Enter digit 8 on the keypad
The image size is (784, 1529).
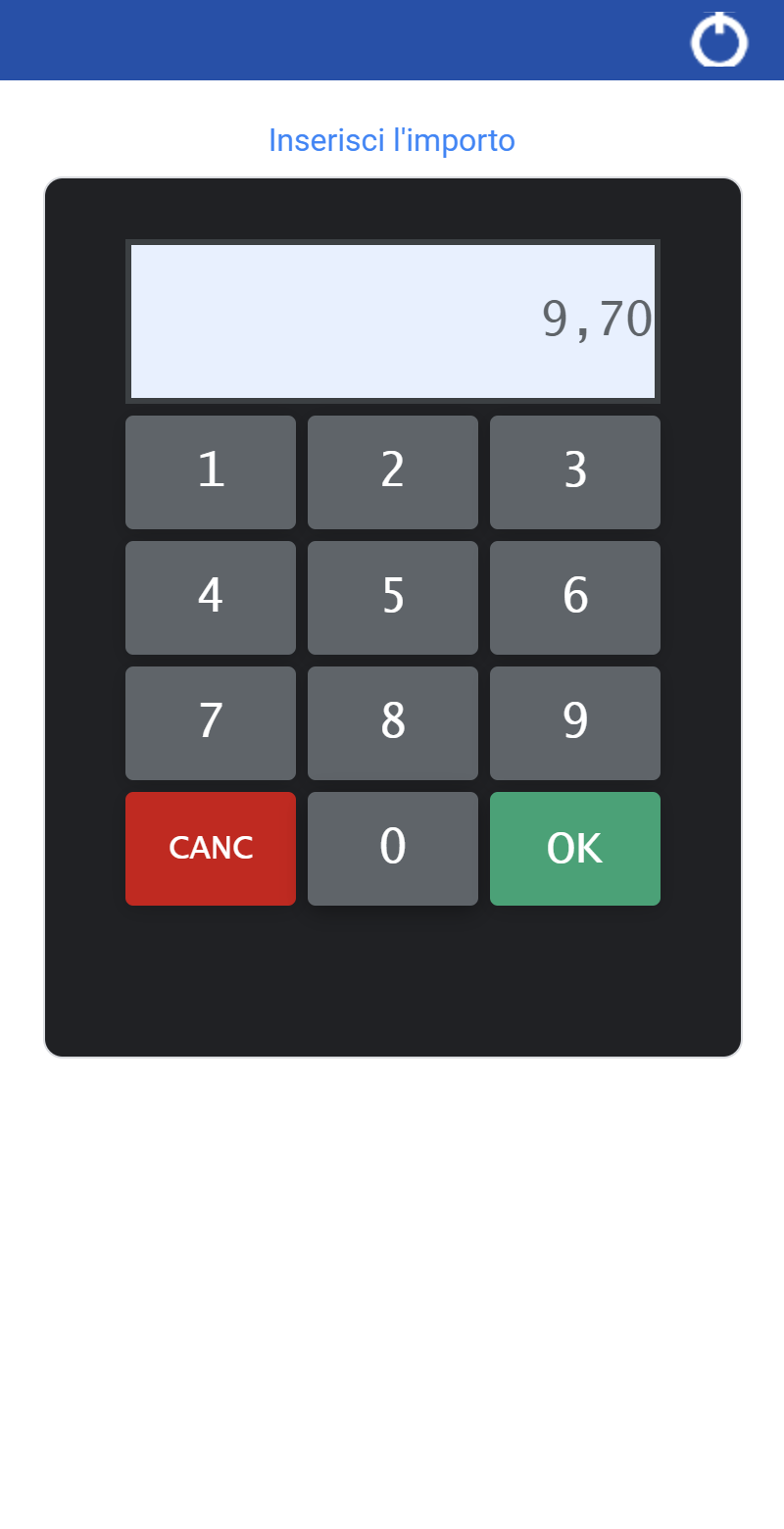pos(393,723)
